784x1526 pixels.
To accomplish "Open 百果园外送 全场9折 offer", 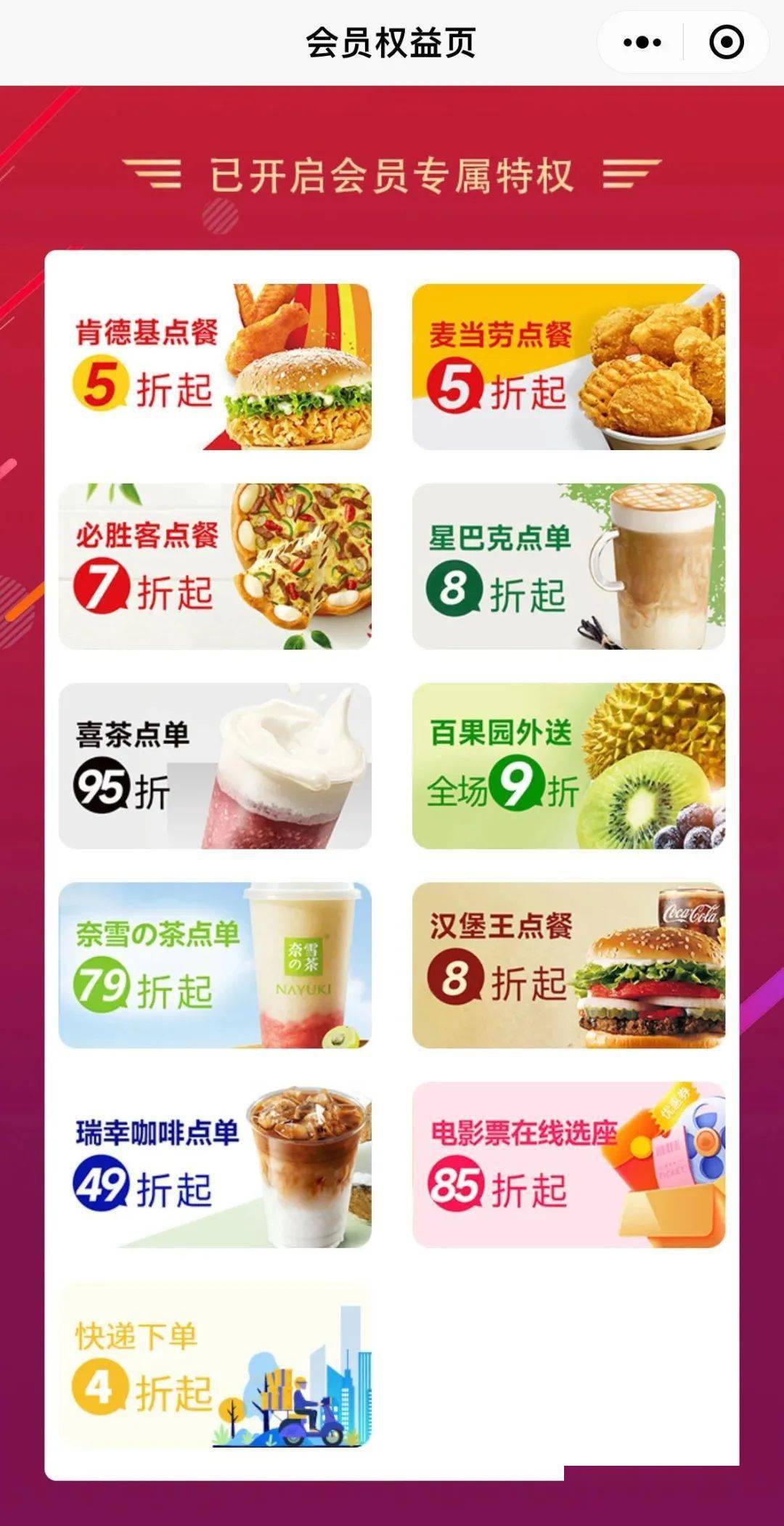I will pos(568,766).
